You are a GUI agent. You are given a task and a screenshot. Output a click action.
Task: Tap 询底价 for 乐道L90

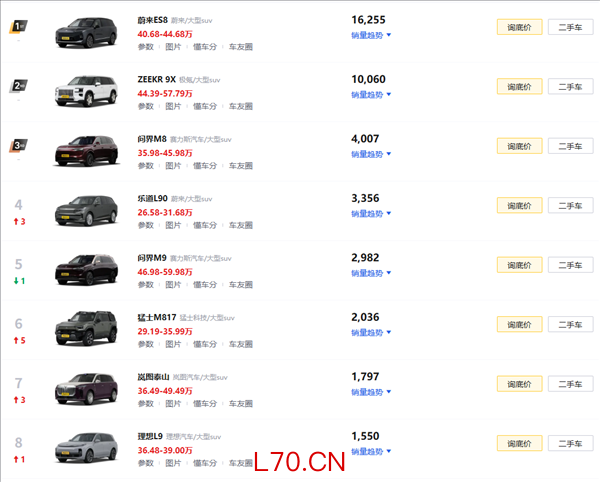(x=519, y=206)
